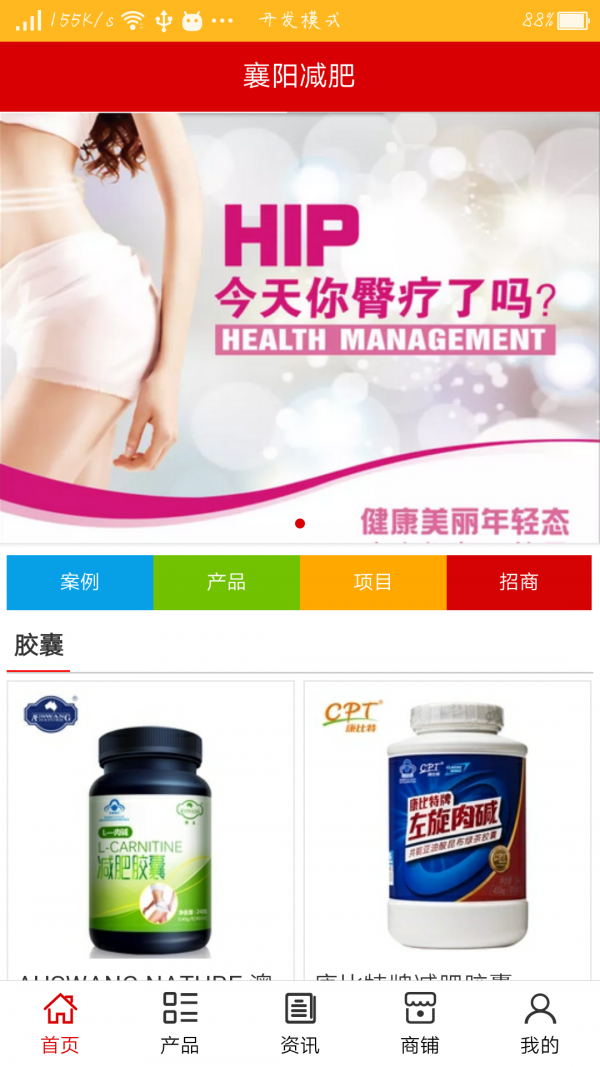The image size is (600, 1067).
Task: Tap the 案例 button
Action: (x=80, y=582)
